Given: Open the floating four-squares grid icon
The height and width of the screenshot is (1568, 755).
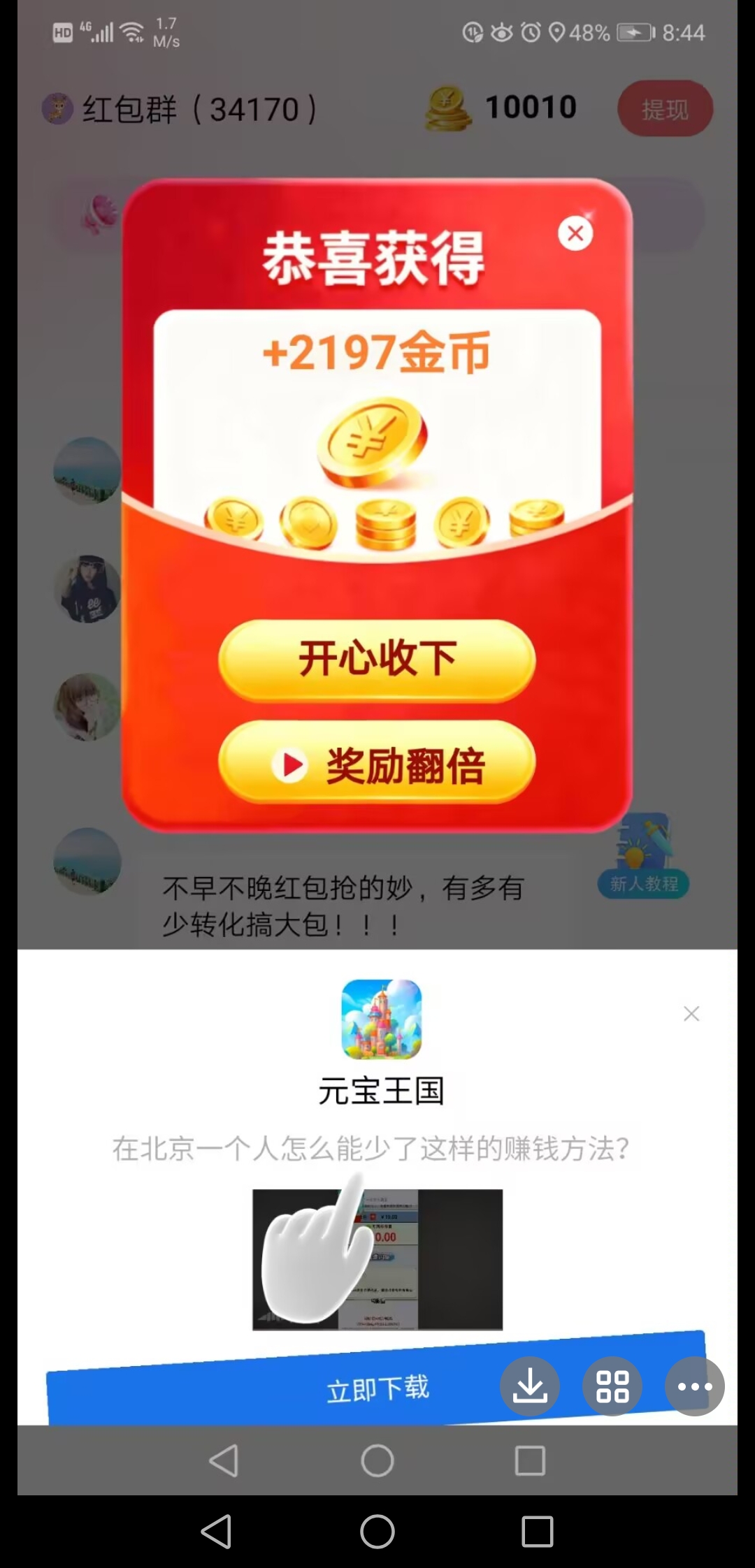Looking at the screenshot, I should click(x=612, y=1386).
